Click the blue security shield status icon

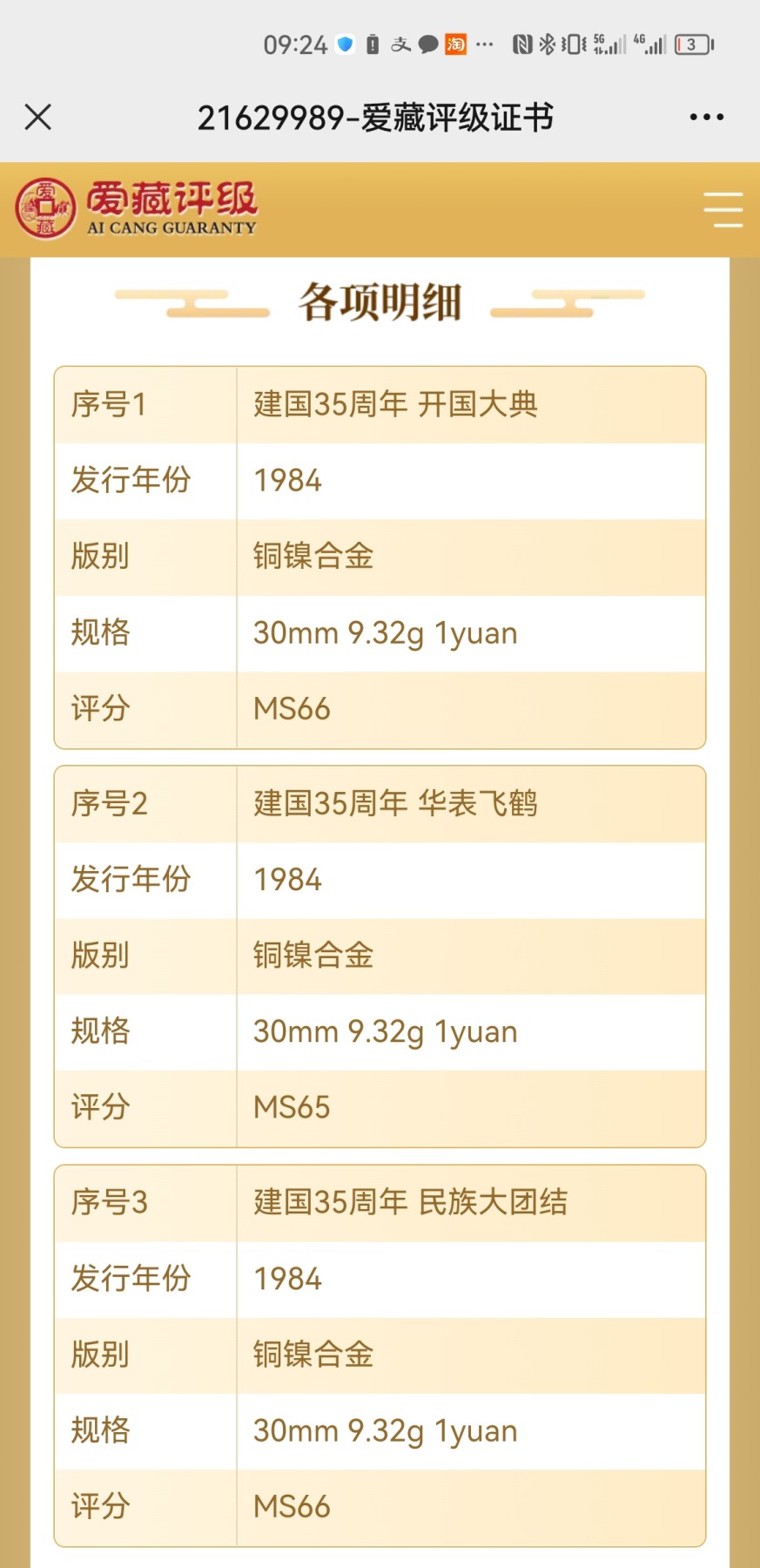click(x=345, y=43)
